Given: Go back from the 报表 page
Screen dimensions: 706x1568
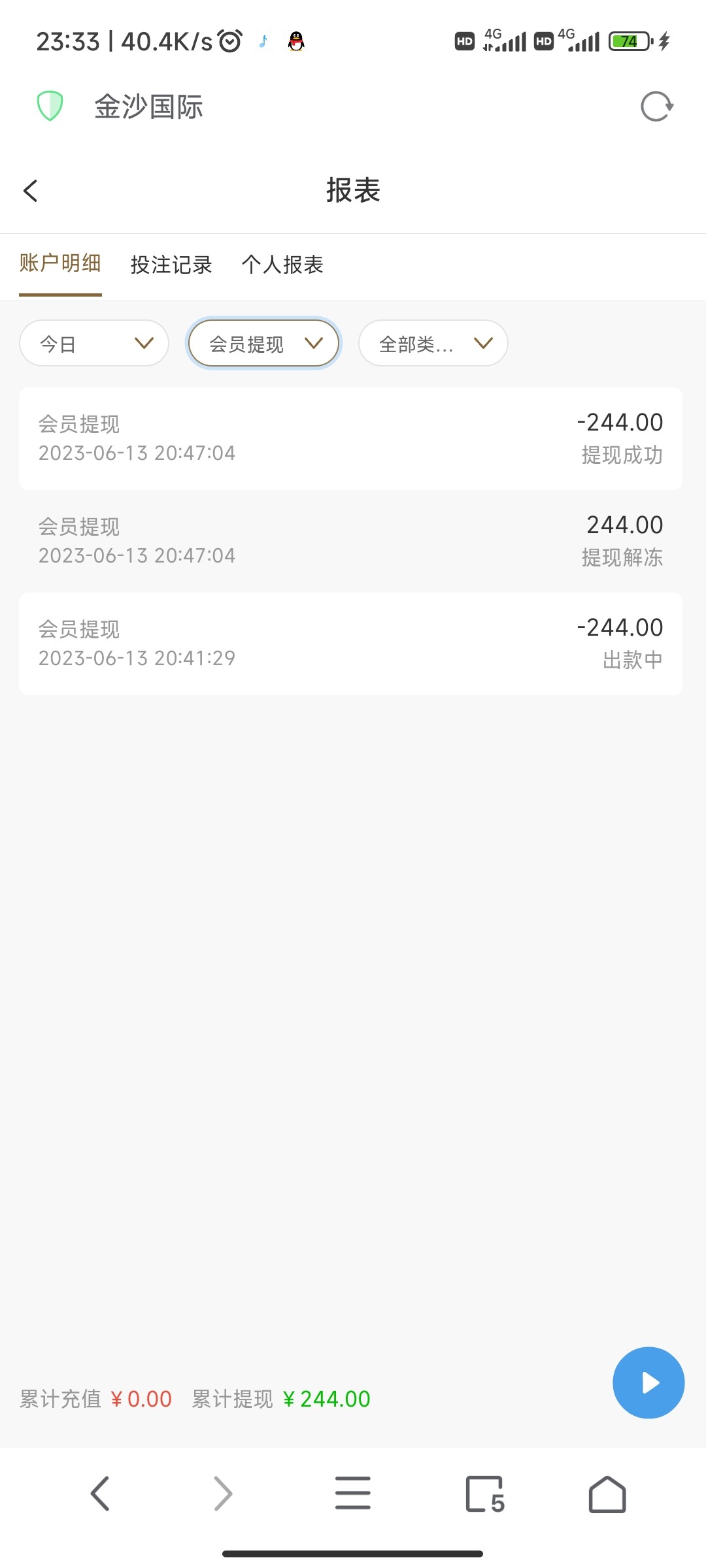Looking at the screenshot, I should coord(31,191).
